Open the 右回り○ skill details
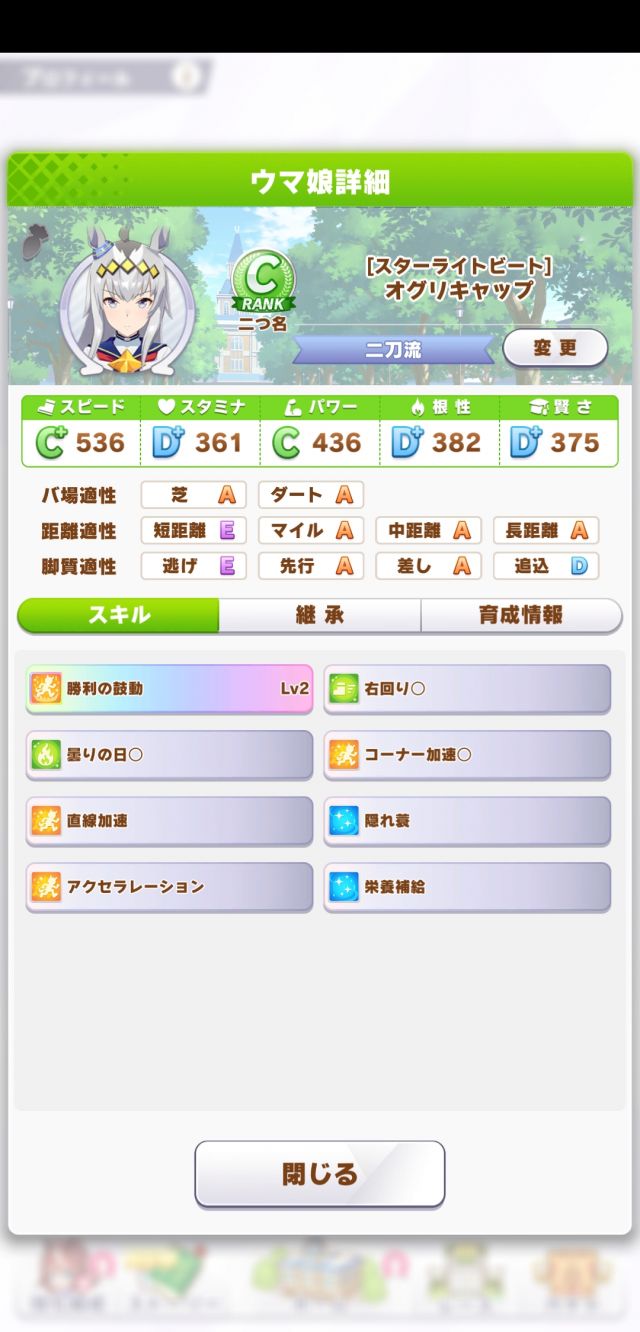 click(x=467, y=688)
